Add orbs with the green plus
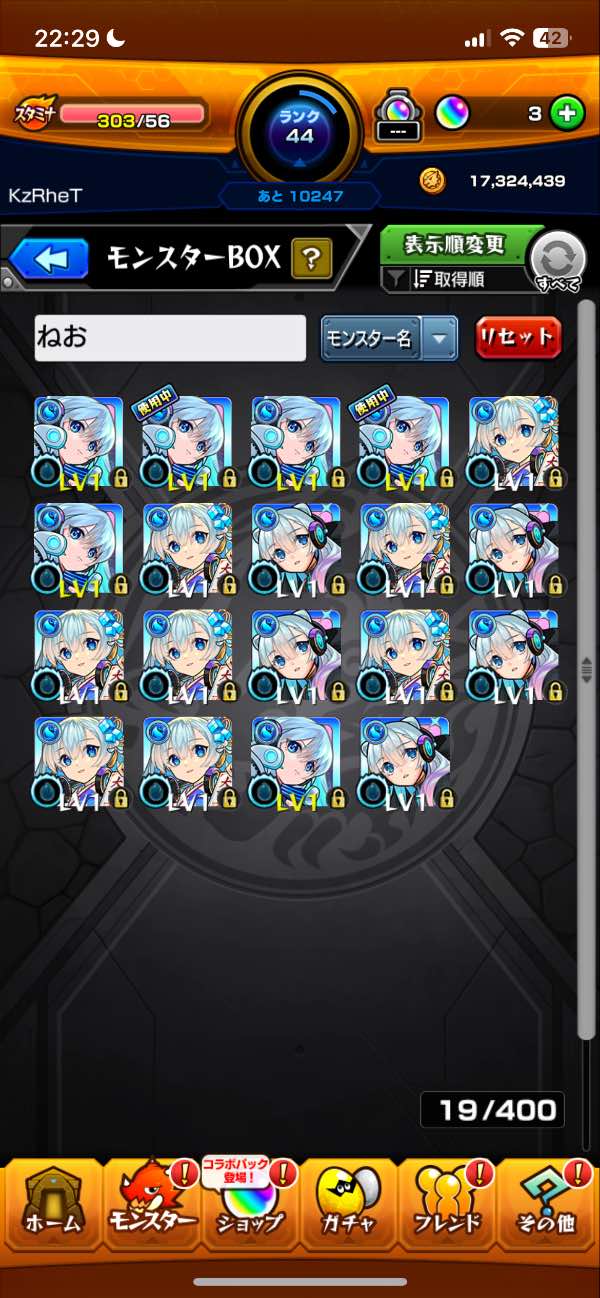 click(567, 114)
